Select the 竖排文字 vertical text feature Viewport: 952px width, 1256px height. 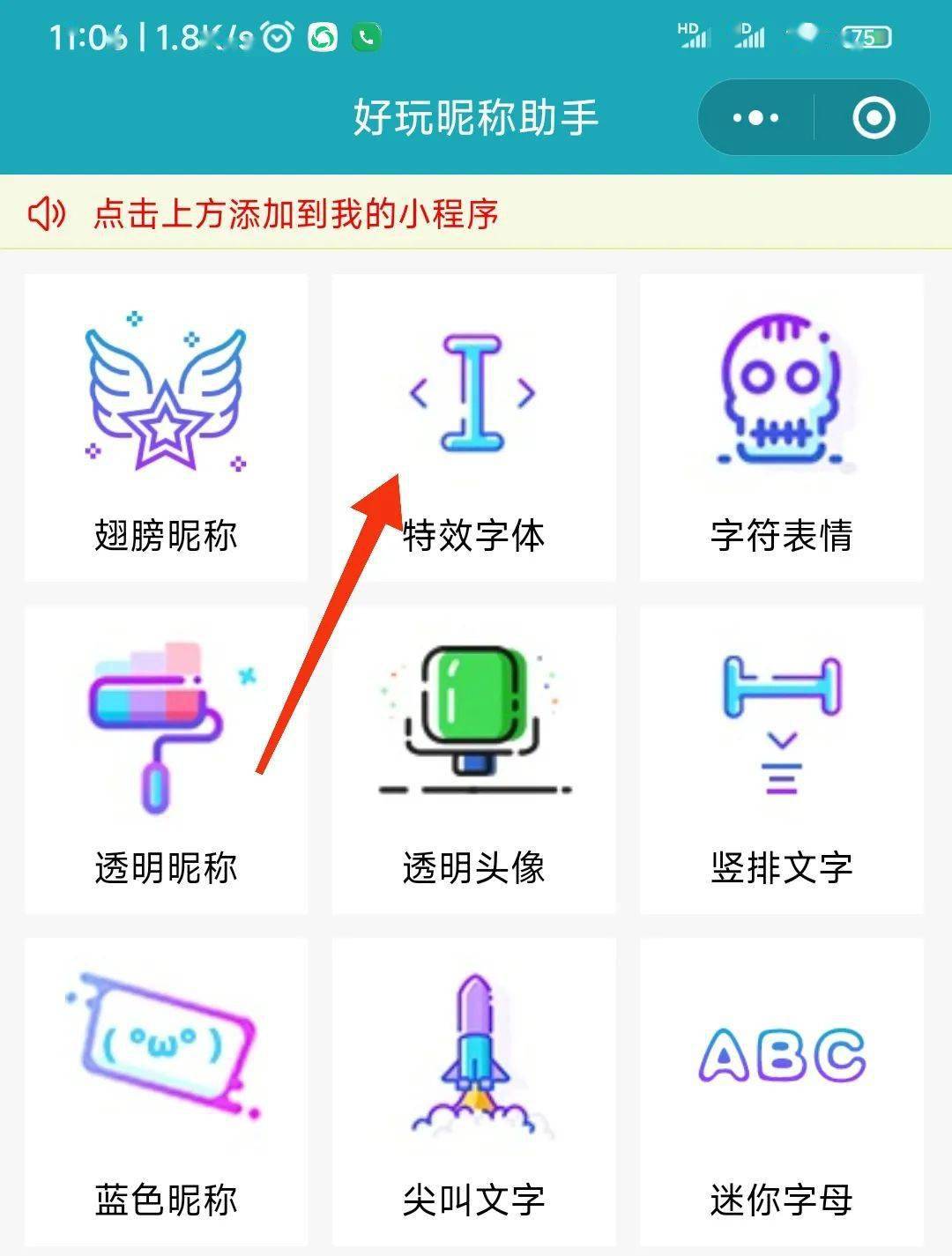tap(780, 723)
